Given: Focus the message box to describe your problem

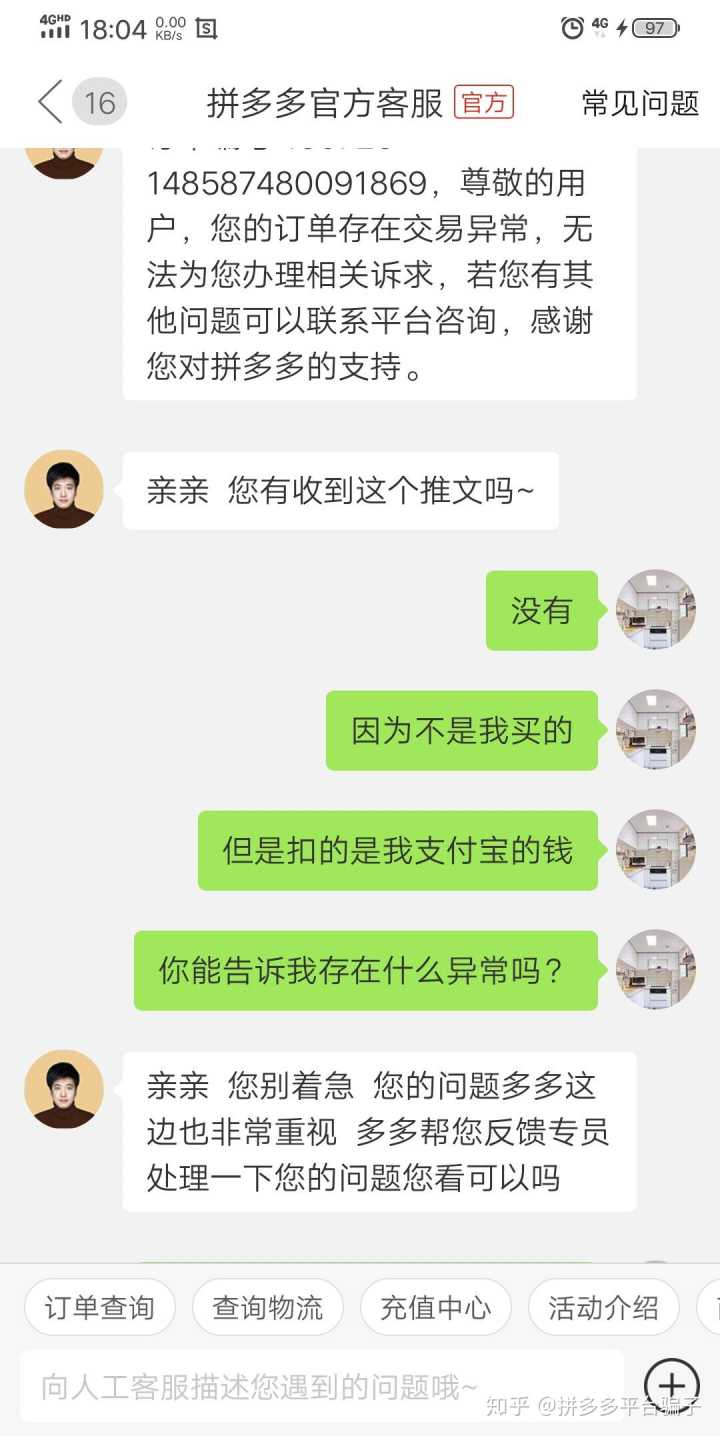Looking at the screenshot, I should [320, 1386].
